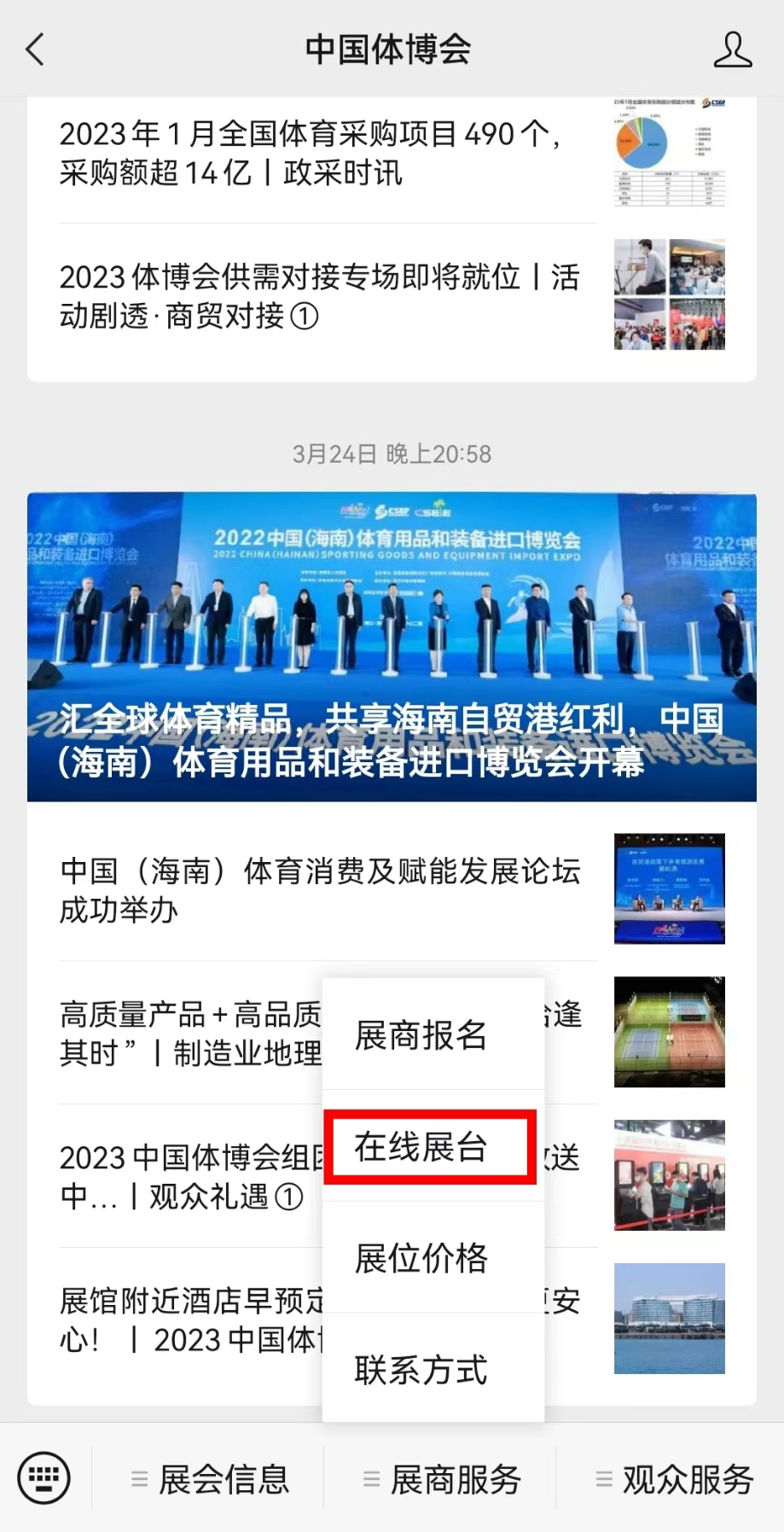This screenshot has height=1532, width=784.
Task: Switch to keyboard input mode
Action: pyautogui.click(x=44, y=1477)
